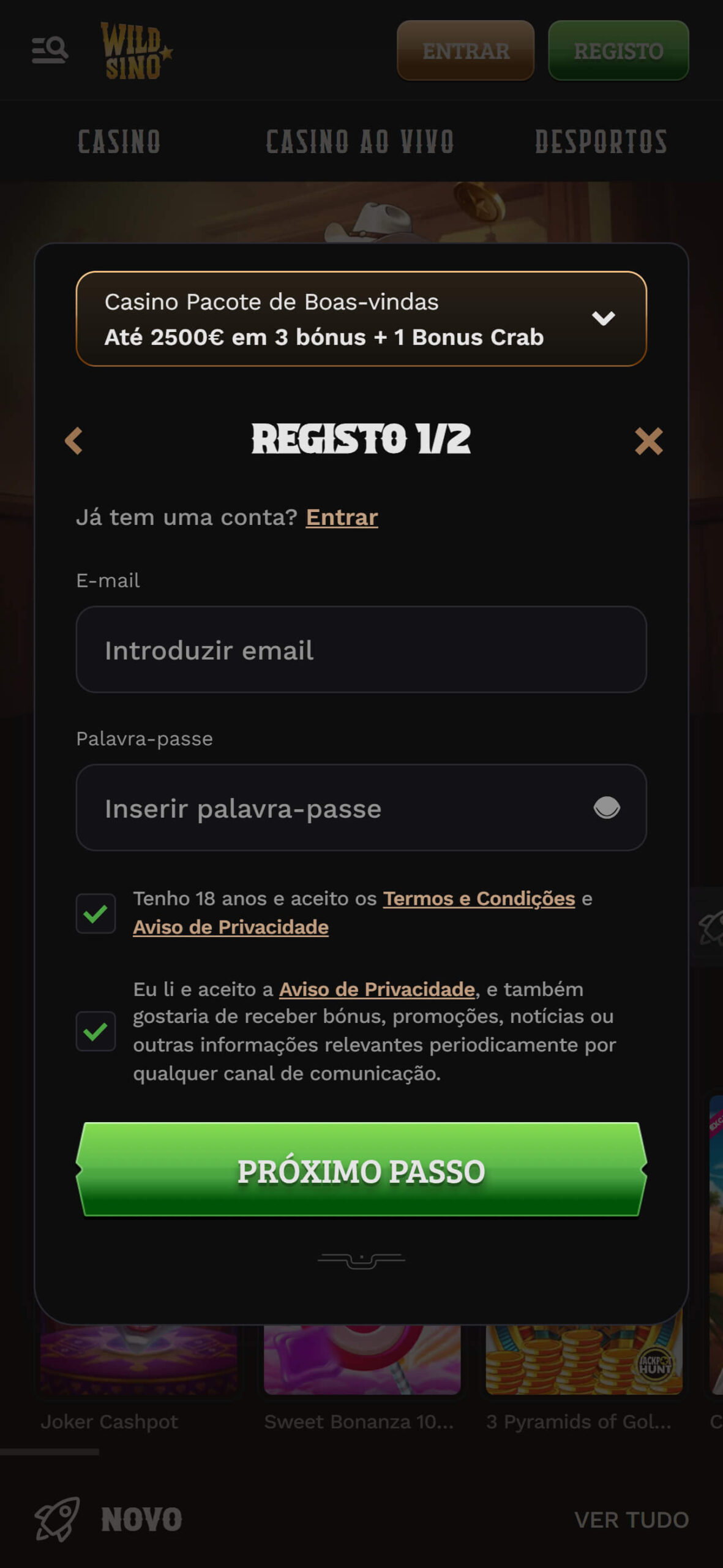Focus the Introduzir email field
723x1568 pixels.
pos(361,650)
